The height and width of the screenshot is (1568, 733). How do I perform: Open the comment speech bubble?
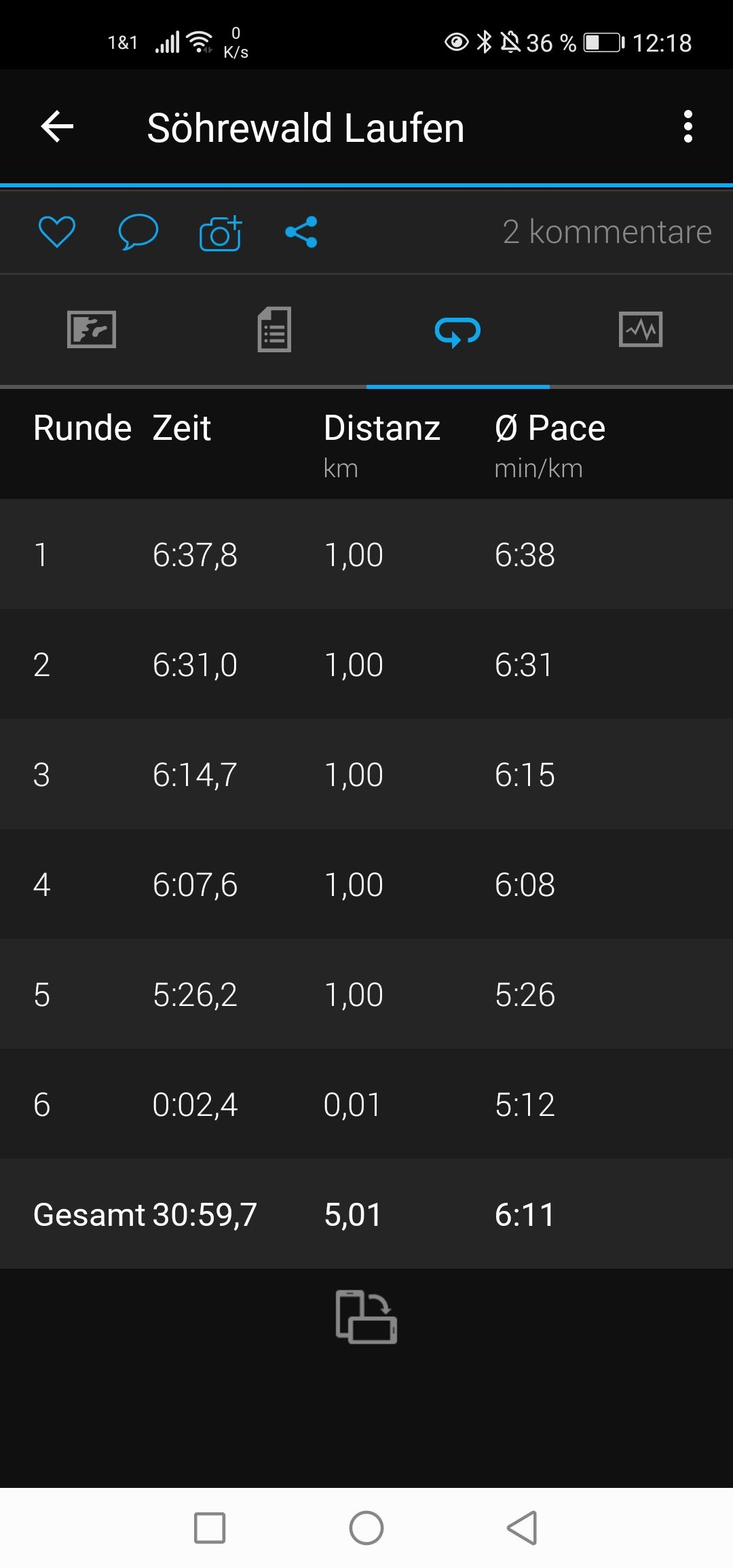[x=138, y=232]
